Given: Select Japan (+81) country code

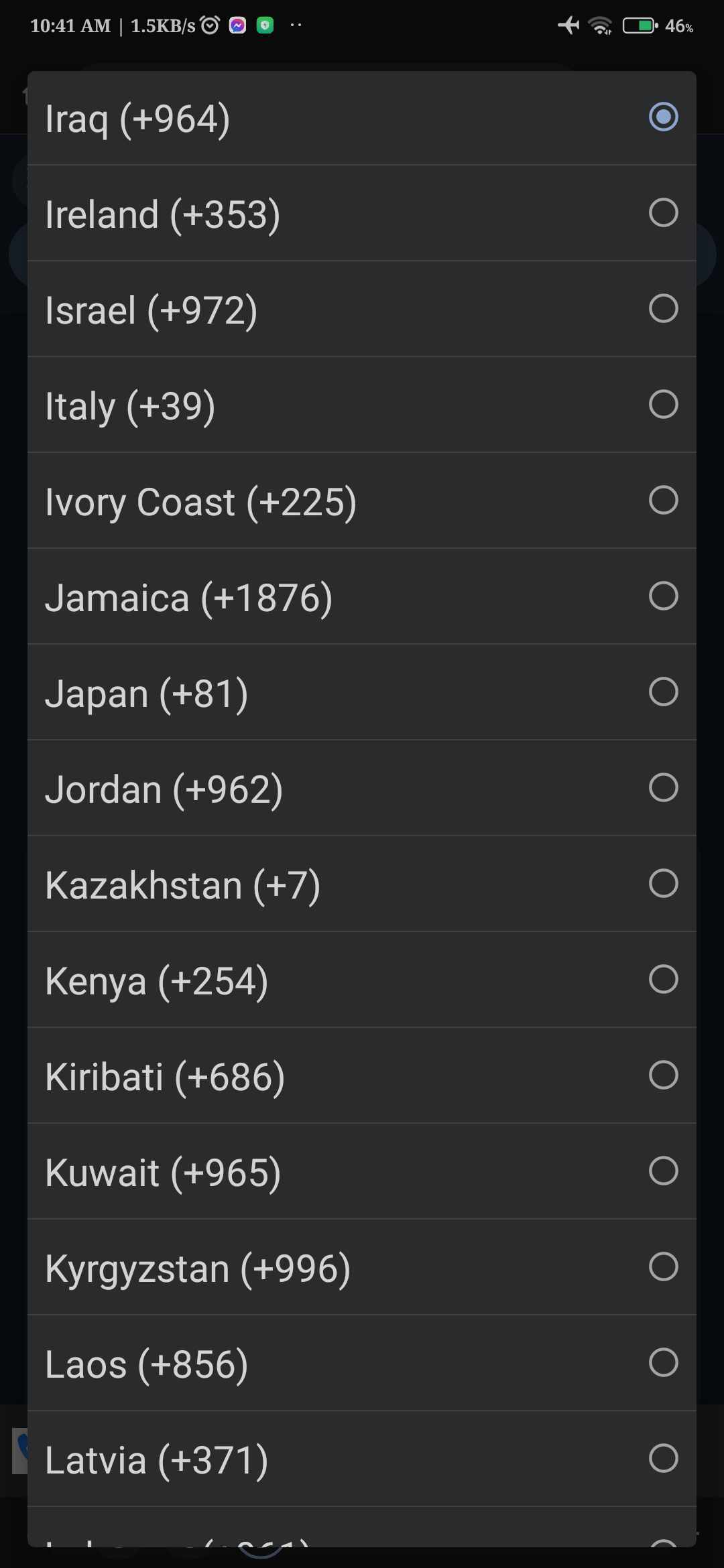Looking at the screenshot, I should [x=362, y=693].
